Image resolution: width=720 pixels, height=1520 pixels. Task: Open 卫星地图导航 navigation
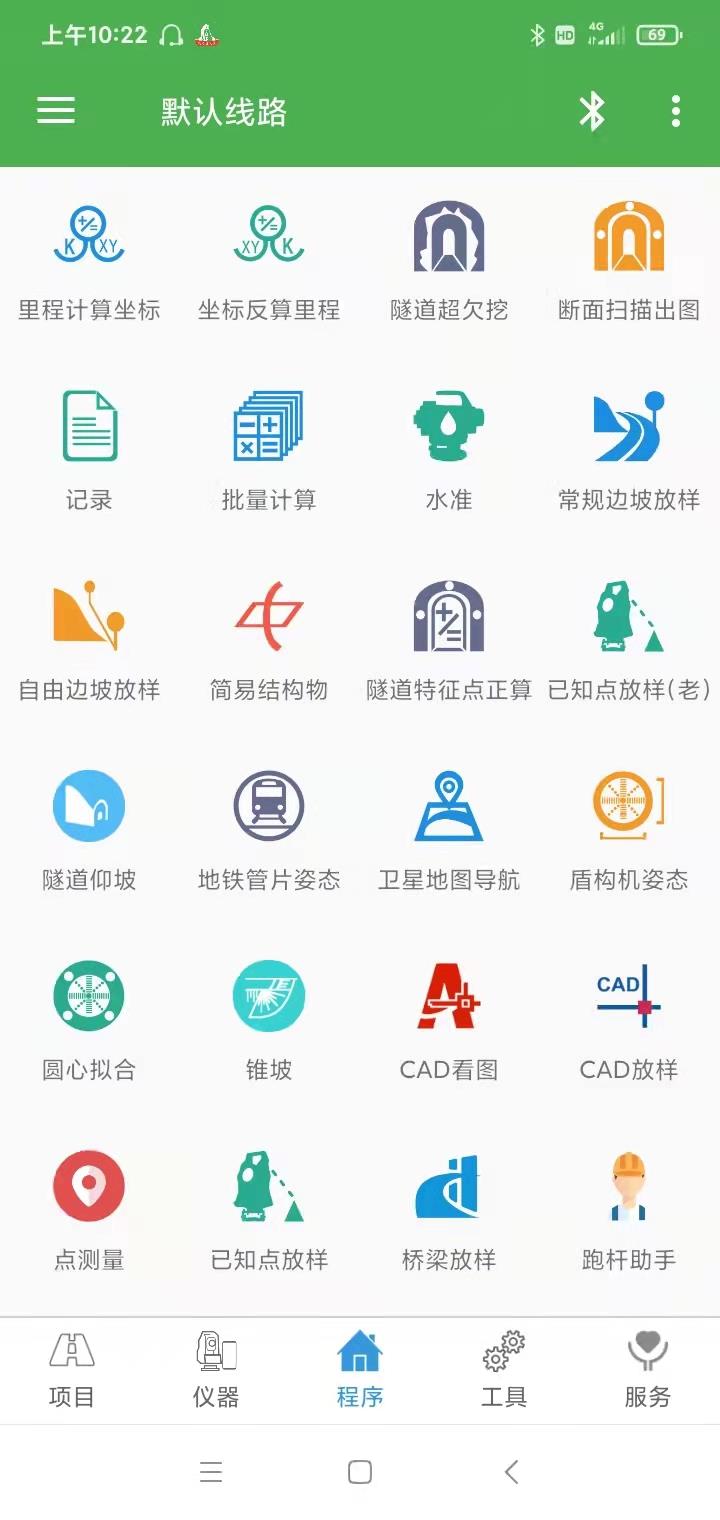tap(449, 826)
